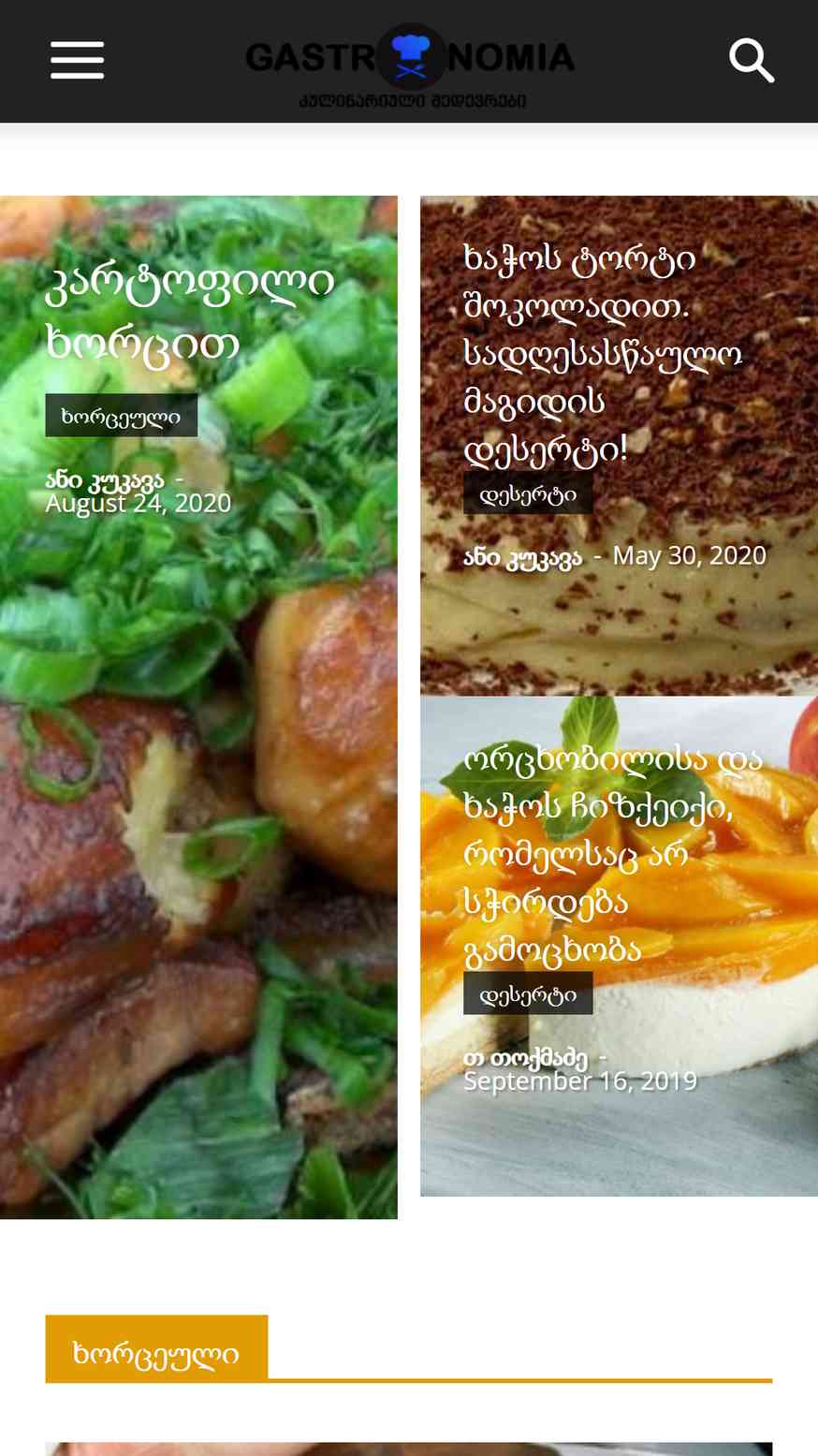Tap the დესერტი tag on the cheesecake article

[528, 993]
